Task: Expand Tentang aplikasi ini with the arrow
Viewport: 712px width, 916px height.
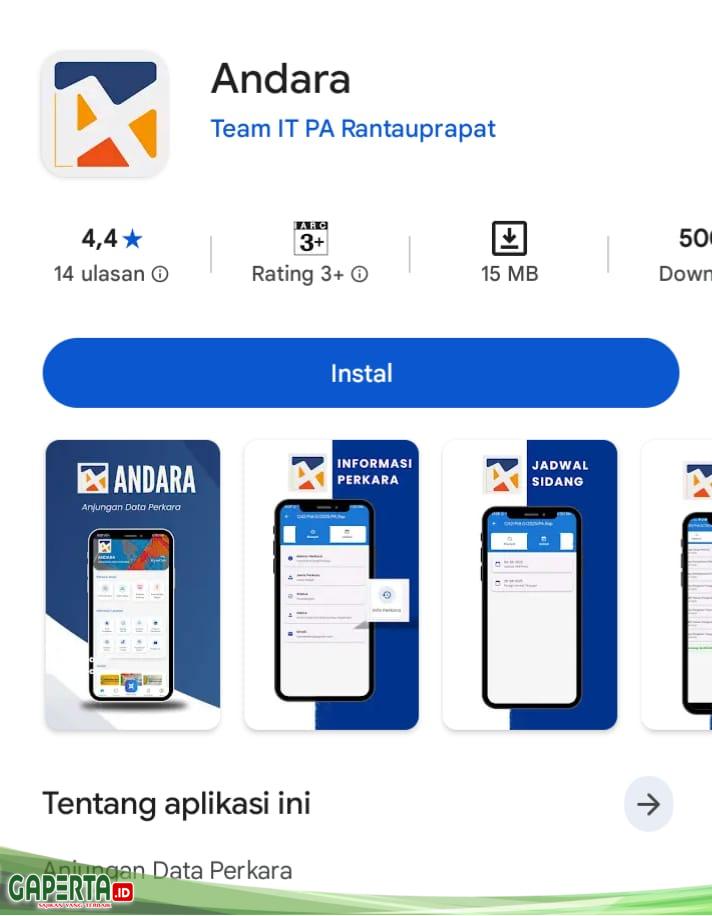Action: [648, 804]
